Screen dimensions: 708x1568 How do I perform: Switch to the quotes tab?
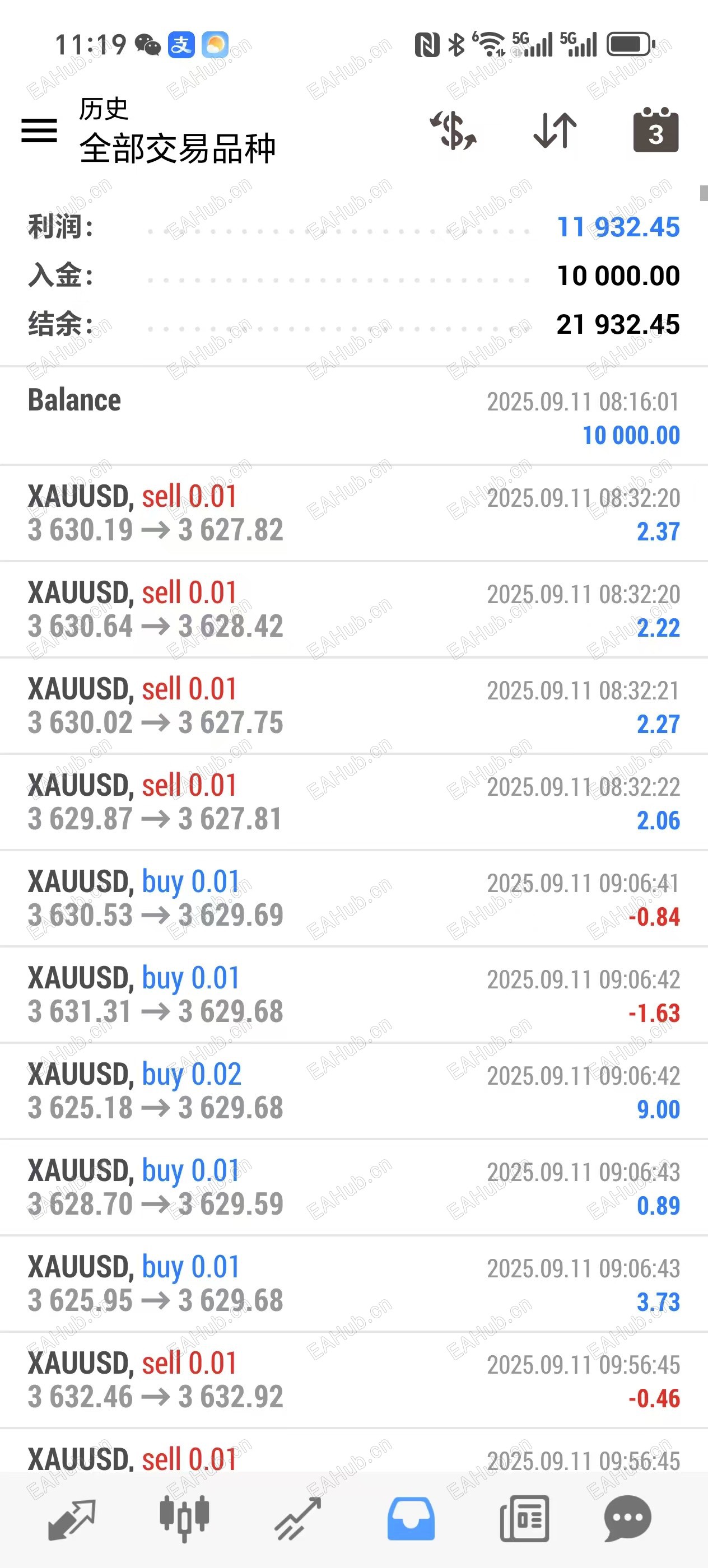72,1519
